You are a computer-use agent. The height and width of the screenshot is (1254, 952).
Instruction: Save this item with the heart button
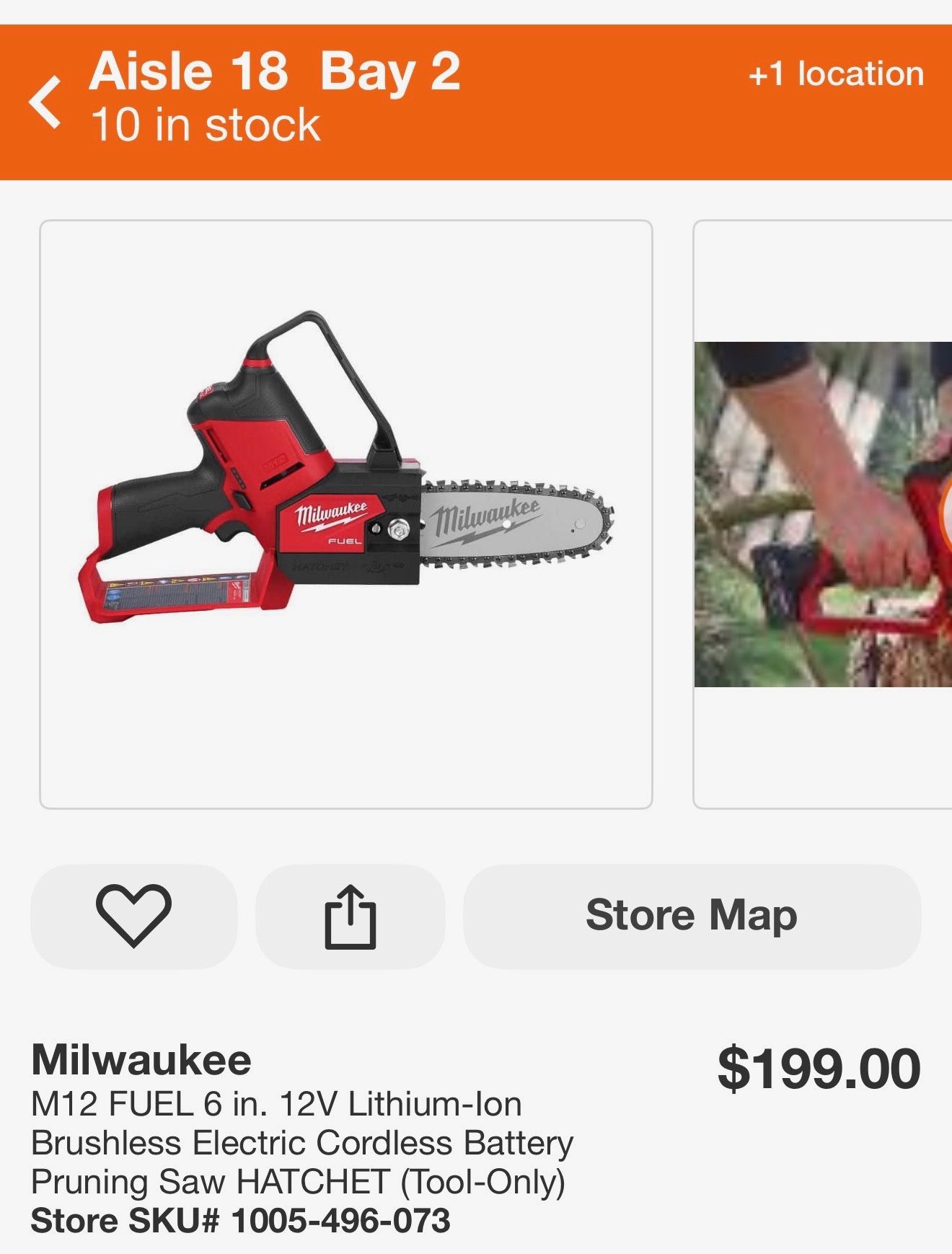click(133, 915)
